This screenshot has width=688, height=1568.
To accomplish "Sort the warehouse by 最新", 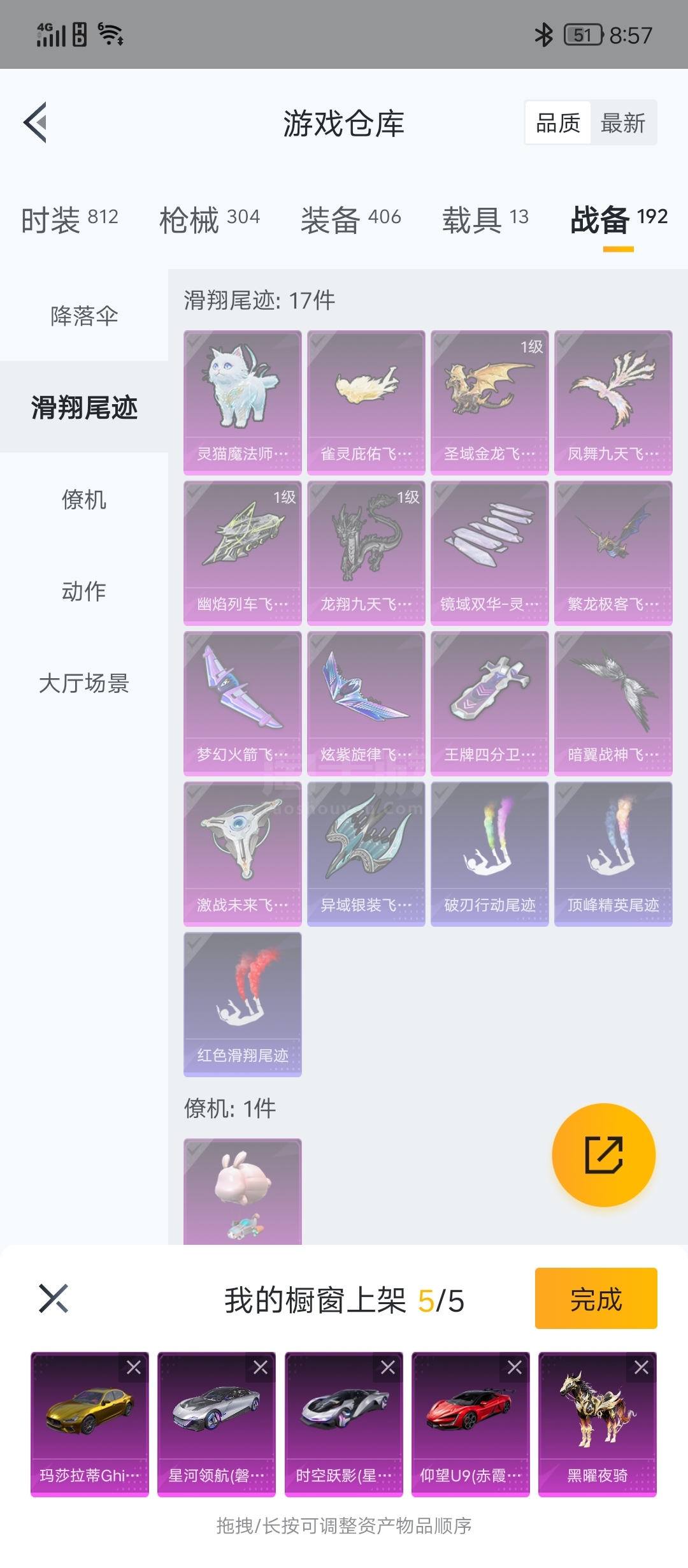I will coord(623,123).
